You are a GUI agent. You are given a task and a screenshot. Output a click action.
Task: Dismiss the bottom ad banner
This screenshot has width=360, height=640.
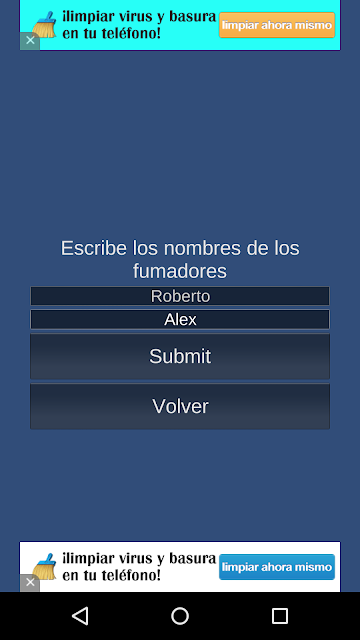click(30, 582)
